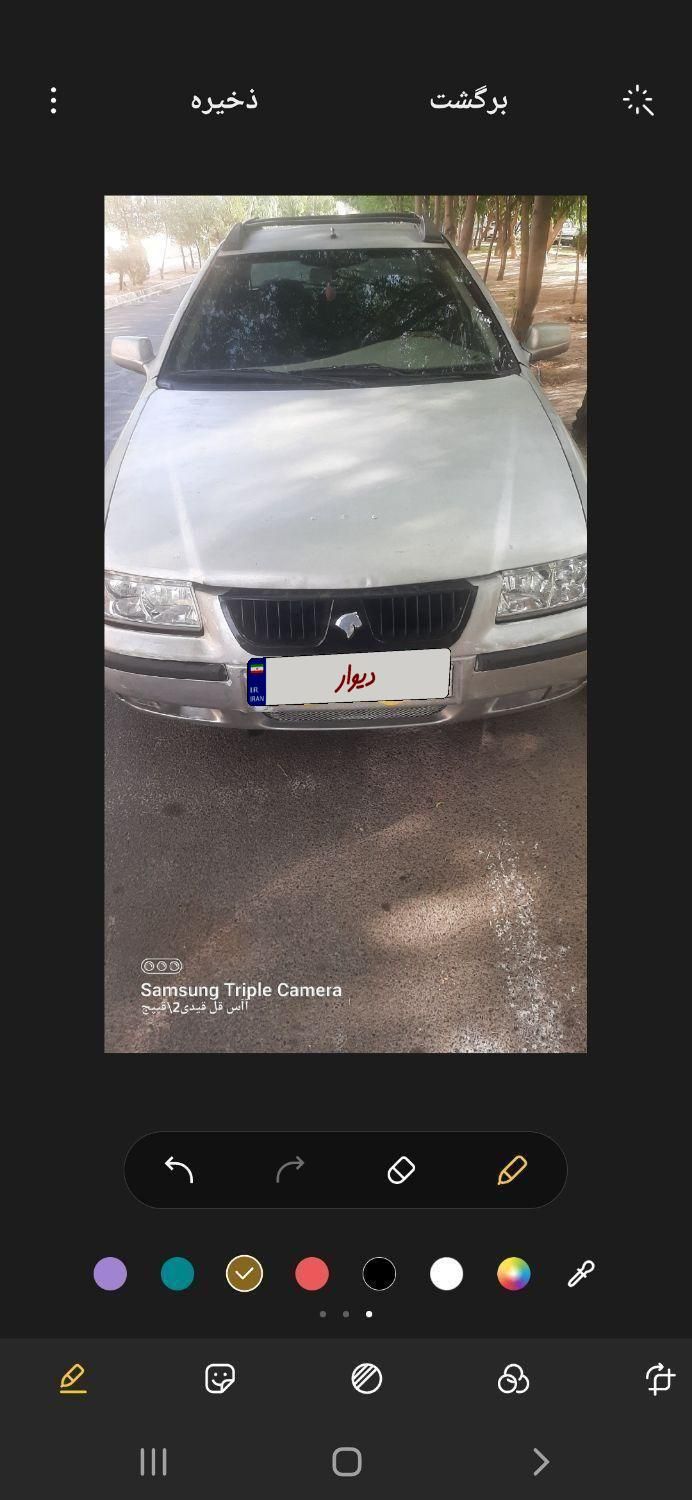The width and height of the screenshot is (692, 1500).
Task: Pick the black color swatch
Action: pos(379,1274)
